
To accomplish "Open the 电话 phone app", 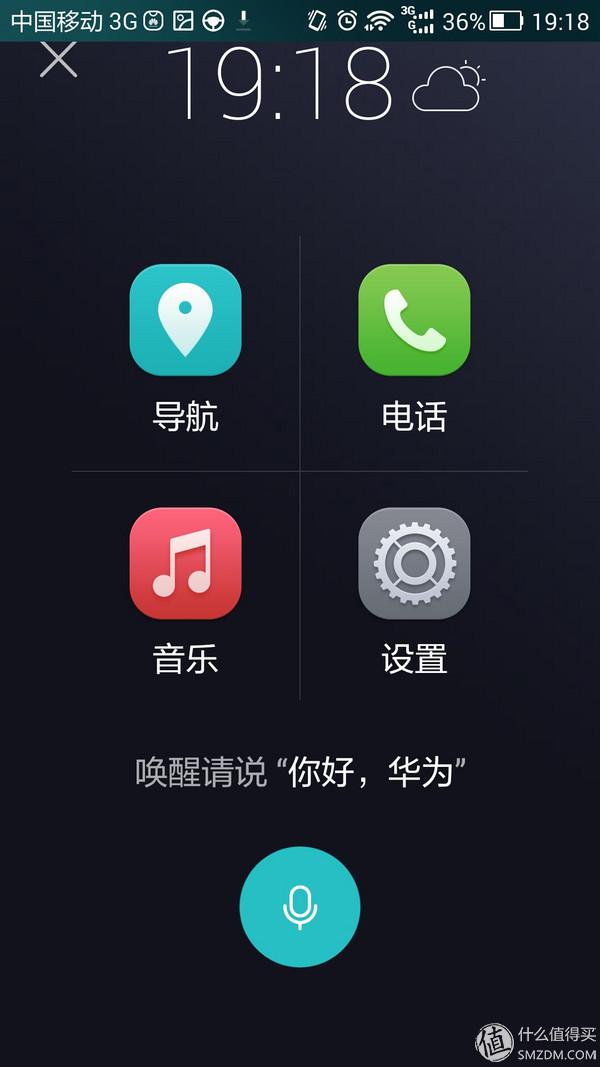I will point(414,320).
